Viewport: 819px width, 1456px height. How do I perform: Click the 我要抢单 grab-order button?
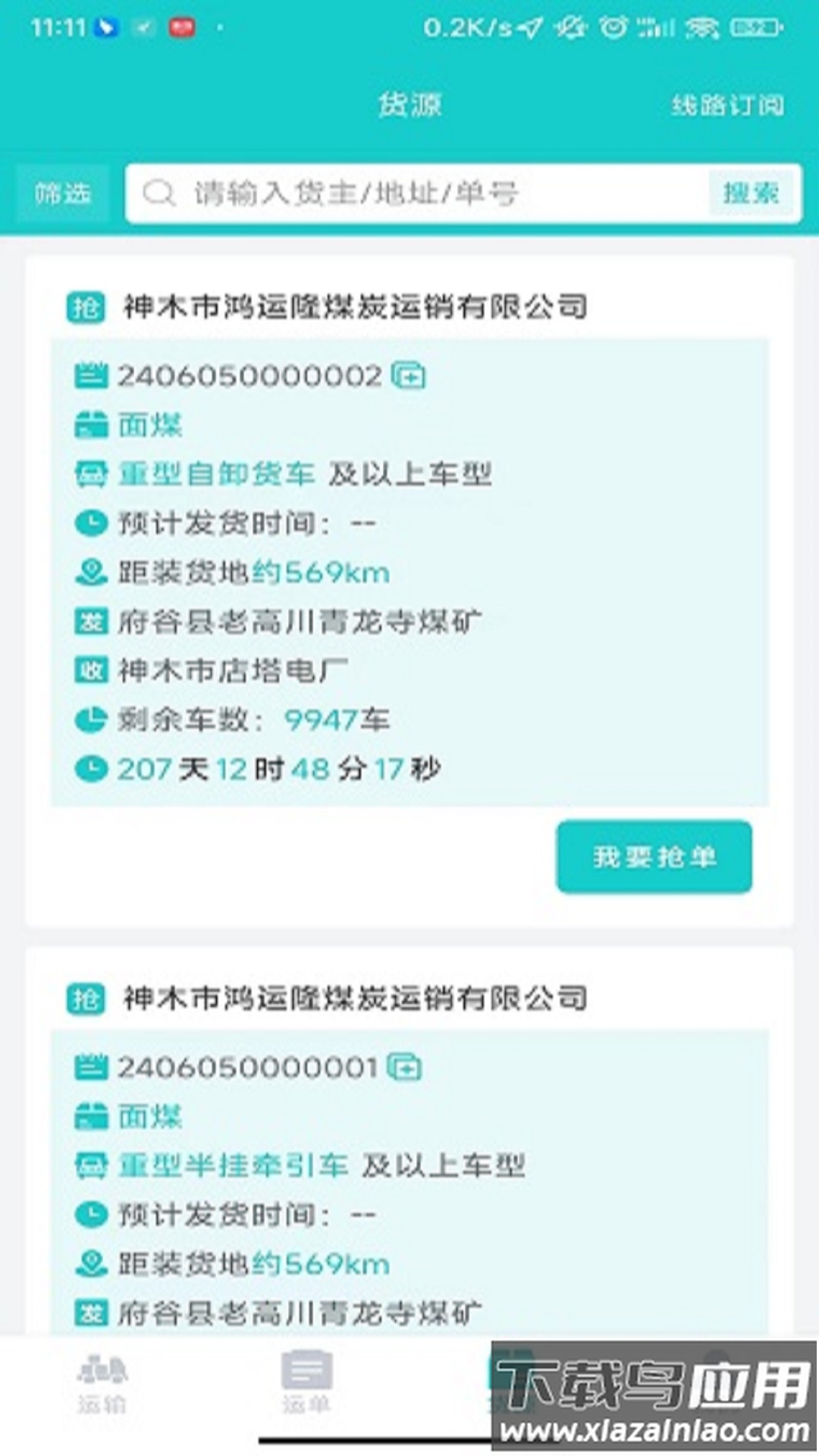654,857
